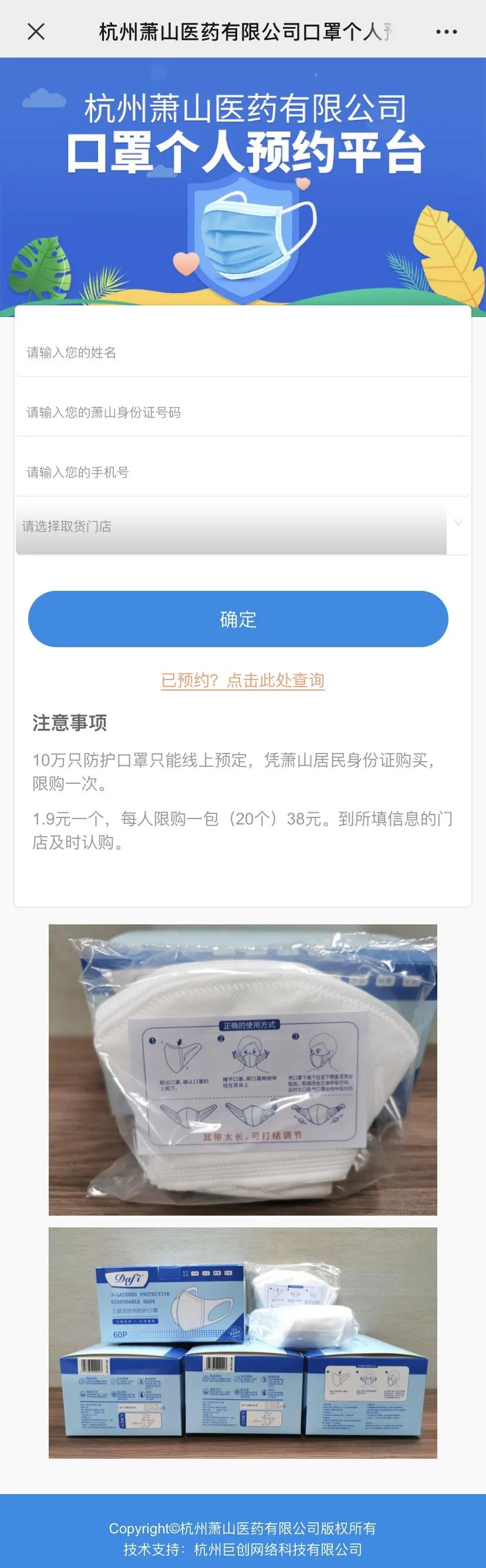Open the three-dot overflow menu
The image size is (486, 1568).
click(x=447, y=32)
